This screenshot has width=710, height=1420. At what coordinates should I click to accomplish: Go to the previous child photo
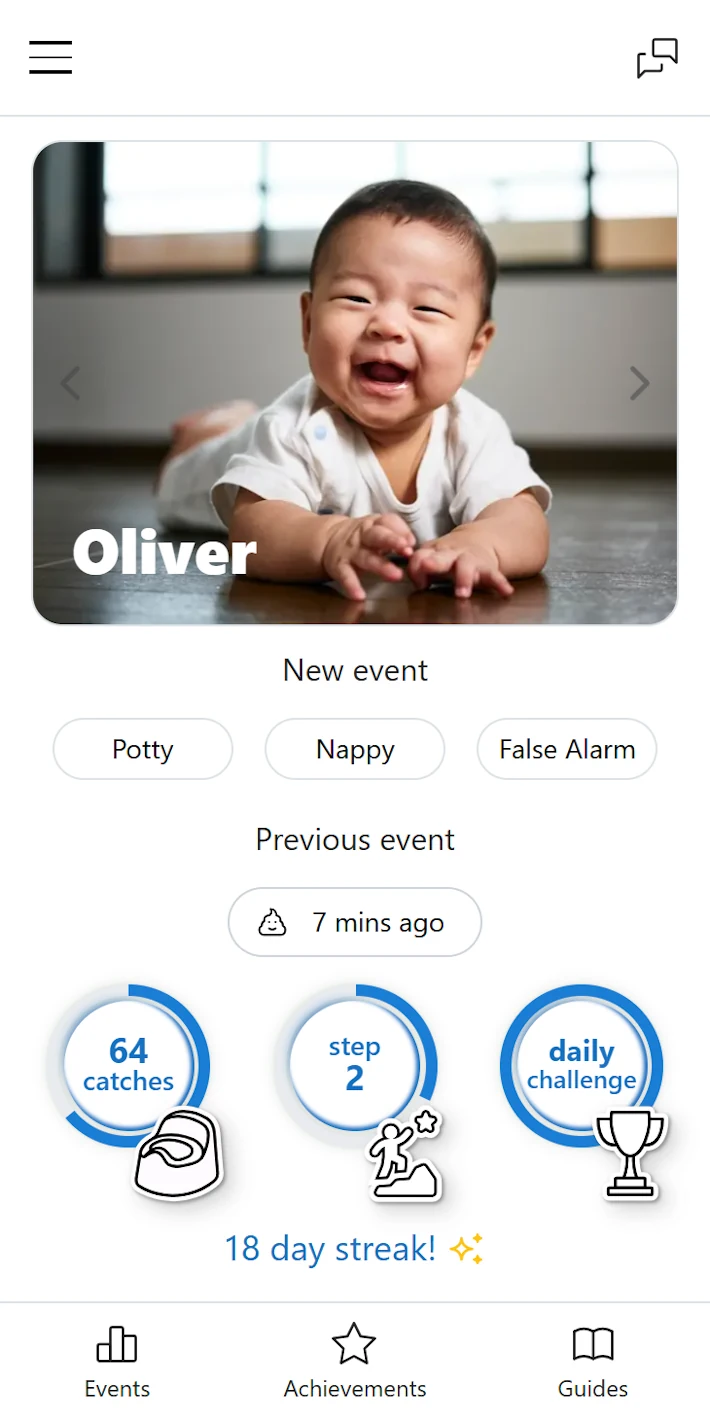(70, 383)
